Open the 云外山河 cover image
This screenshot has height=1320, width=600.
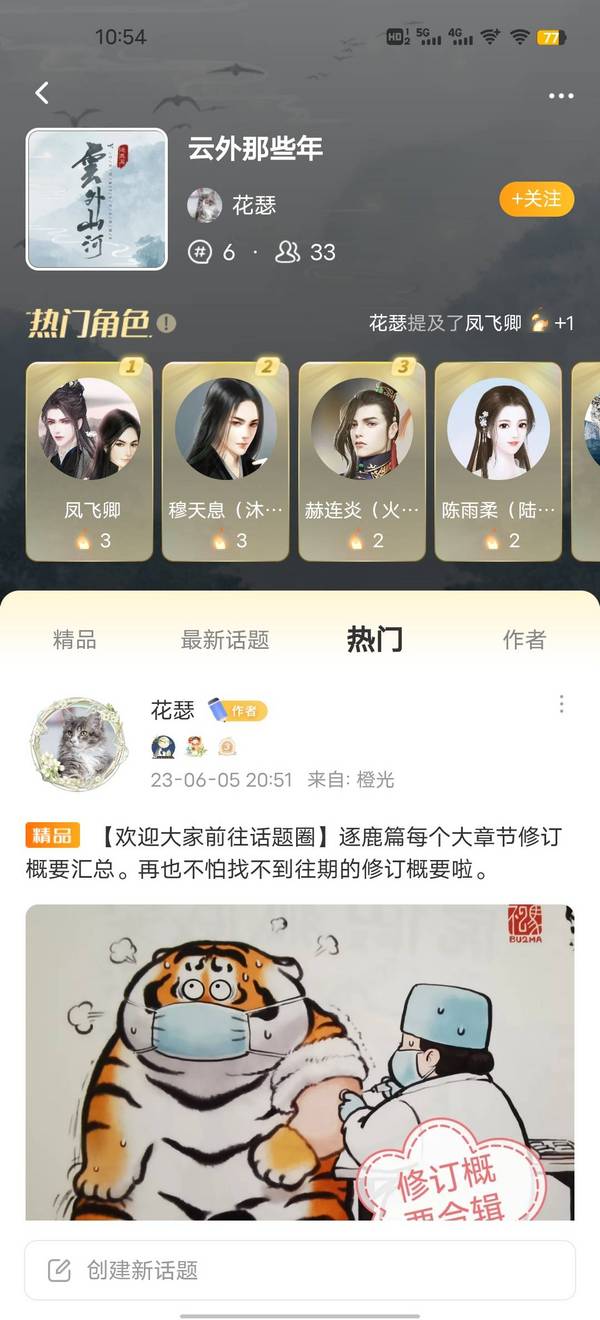coord(97,199)
